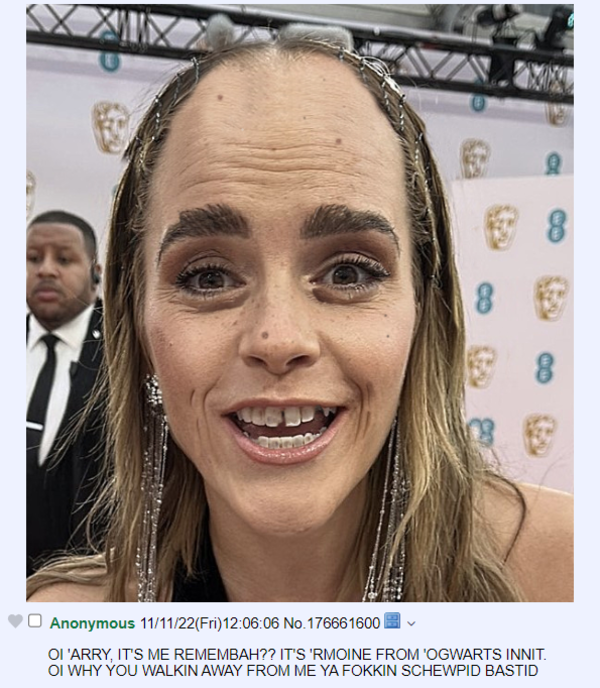Tap the blue icon after post number
This screenshot has width=600, height=688.
[392, 622]
